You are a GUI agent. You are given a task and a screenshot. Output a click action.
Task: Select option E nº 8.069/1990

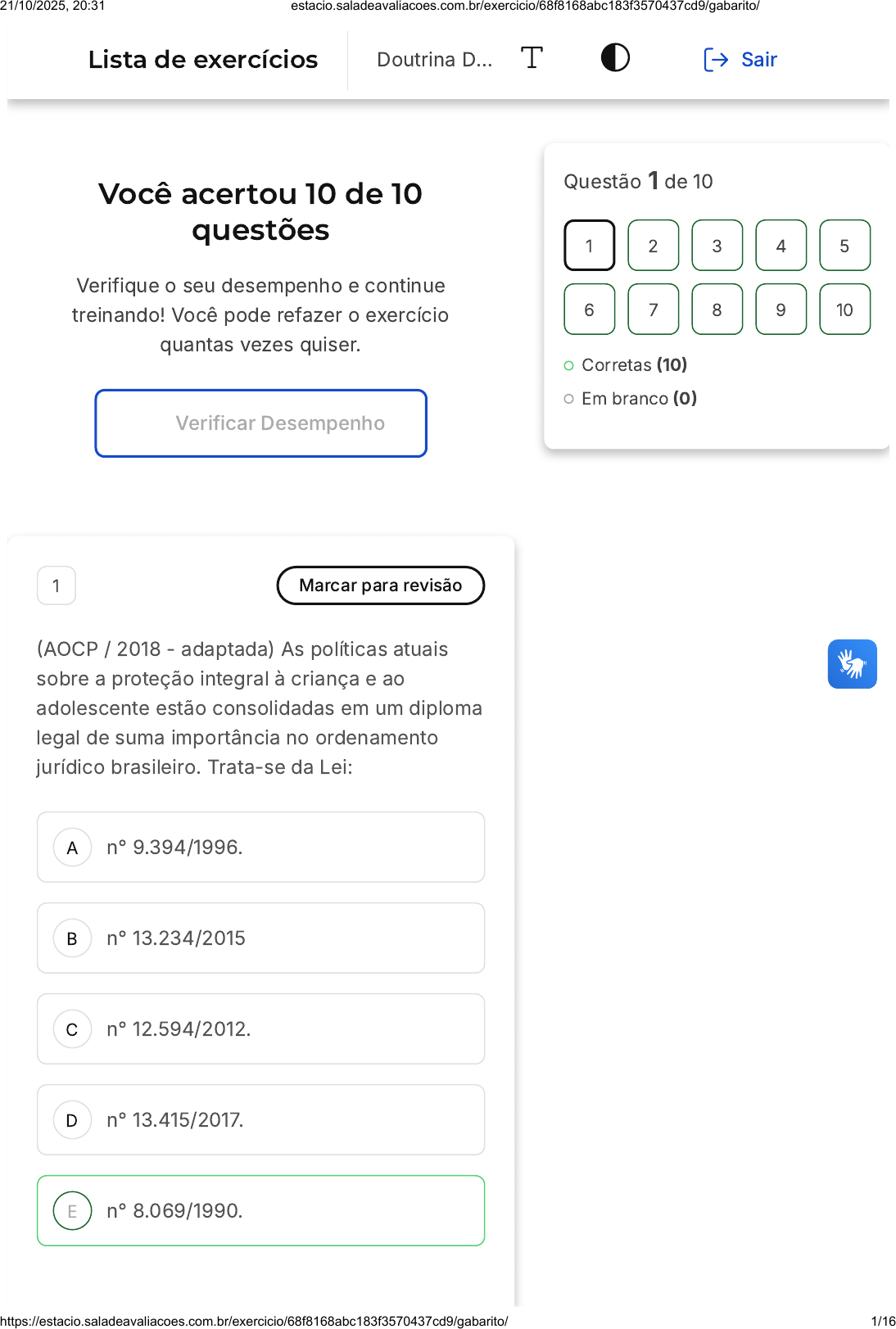pos(260,1211)
